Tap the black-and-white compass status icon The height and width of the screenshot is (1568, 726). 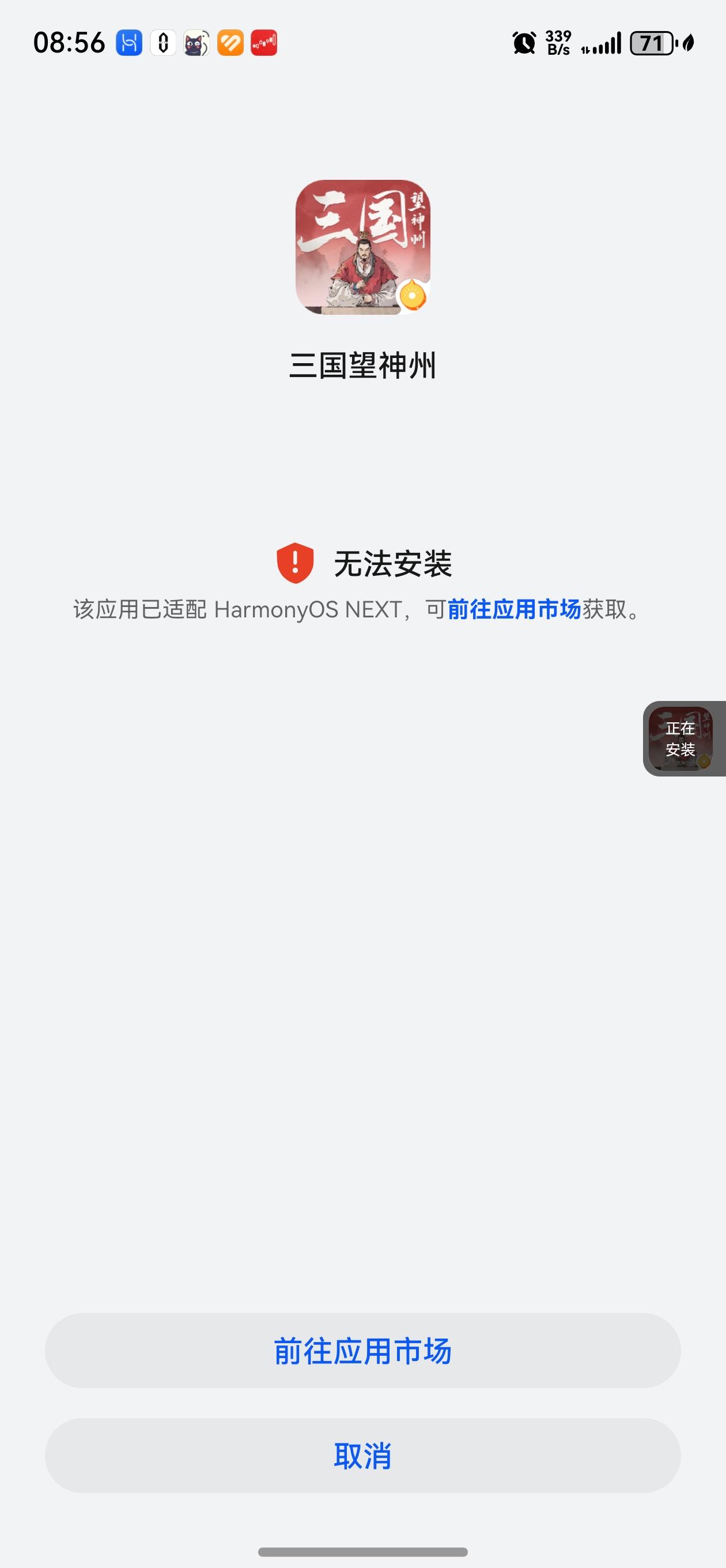(162, 43)
